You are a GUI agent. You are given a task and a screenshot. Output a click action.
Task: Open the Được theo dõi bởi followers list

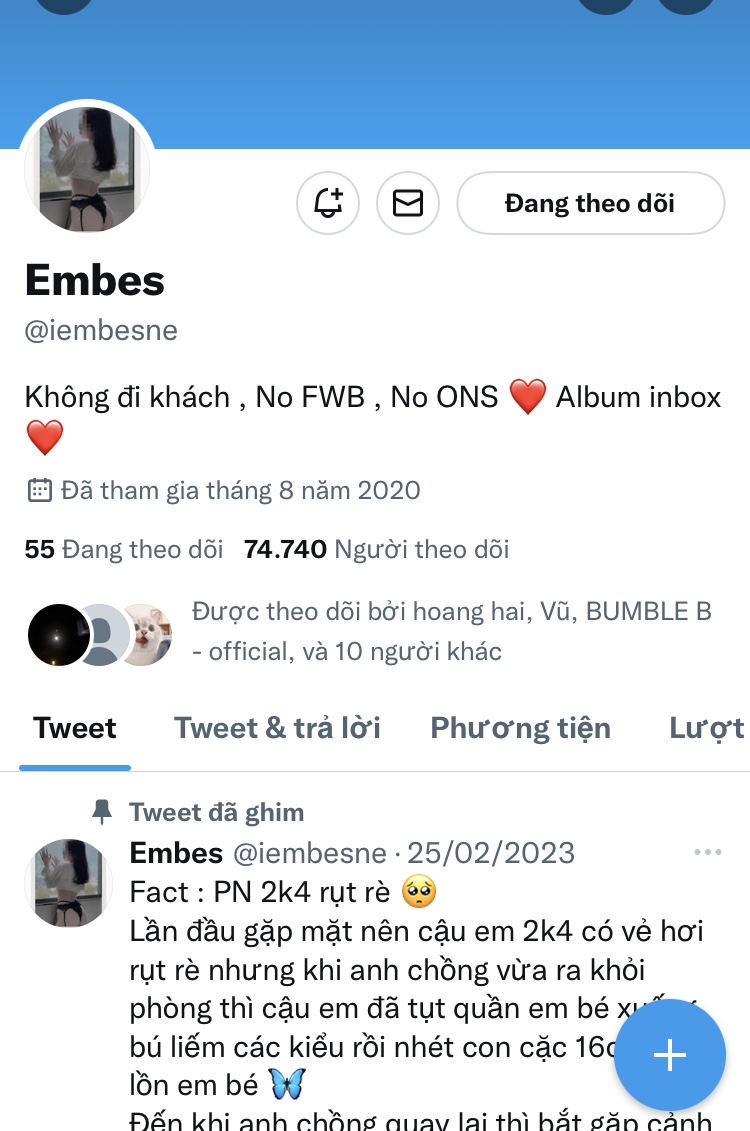(450, 631)
